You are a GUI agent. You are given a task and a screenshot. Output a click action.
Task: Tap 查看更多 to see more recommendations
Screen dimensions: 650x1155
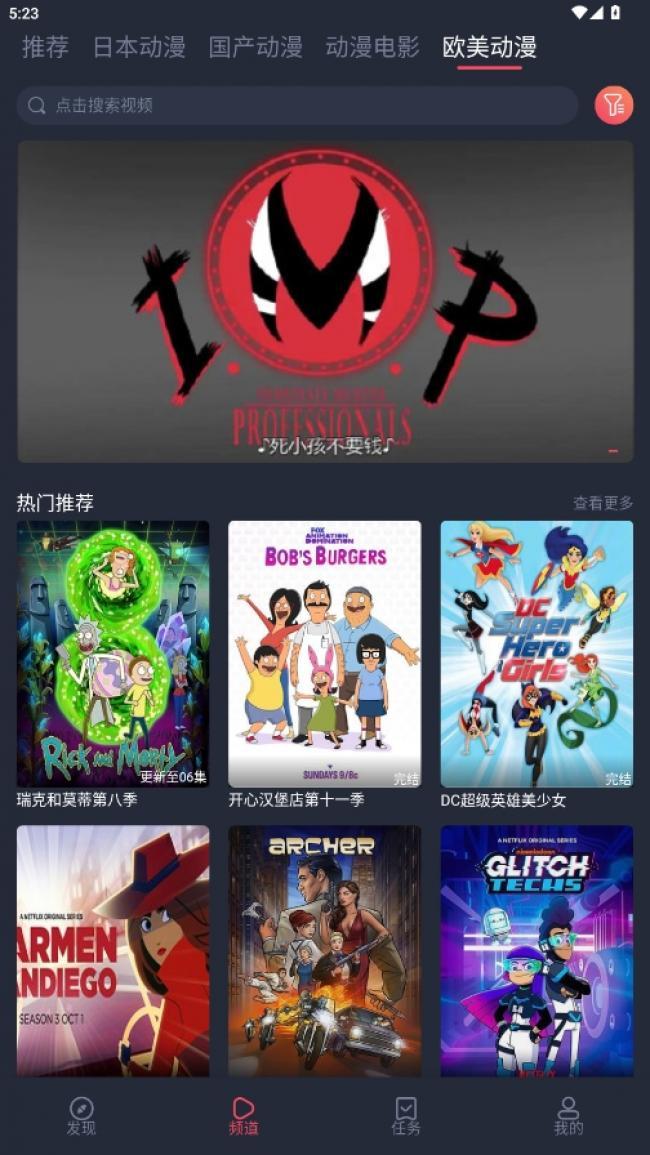(x=602, y=503)
